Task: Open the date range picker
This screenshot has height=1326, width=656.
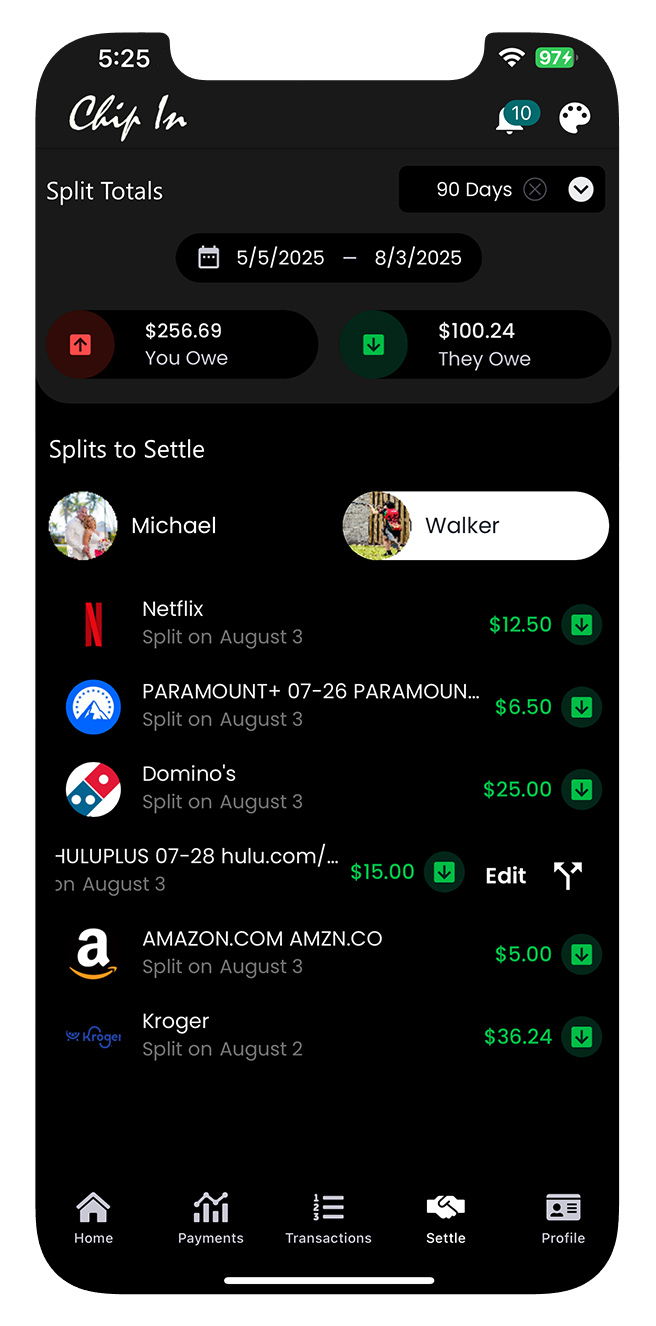Action: (x=329, y=258)
